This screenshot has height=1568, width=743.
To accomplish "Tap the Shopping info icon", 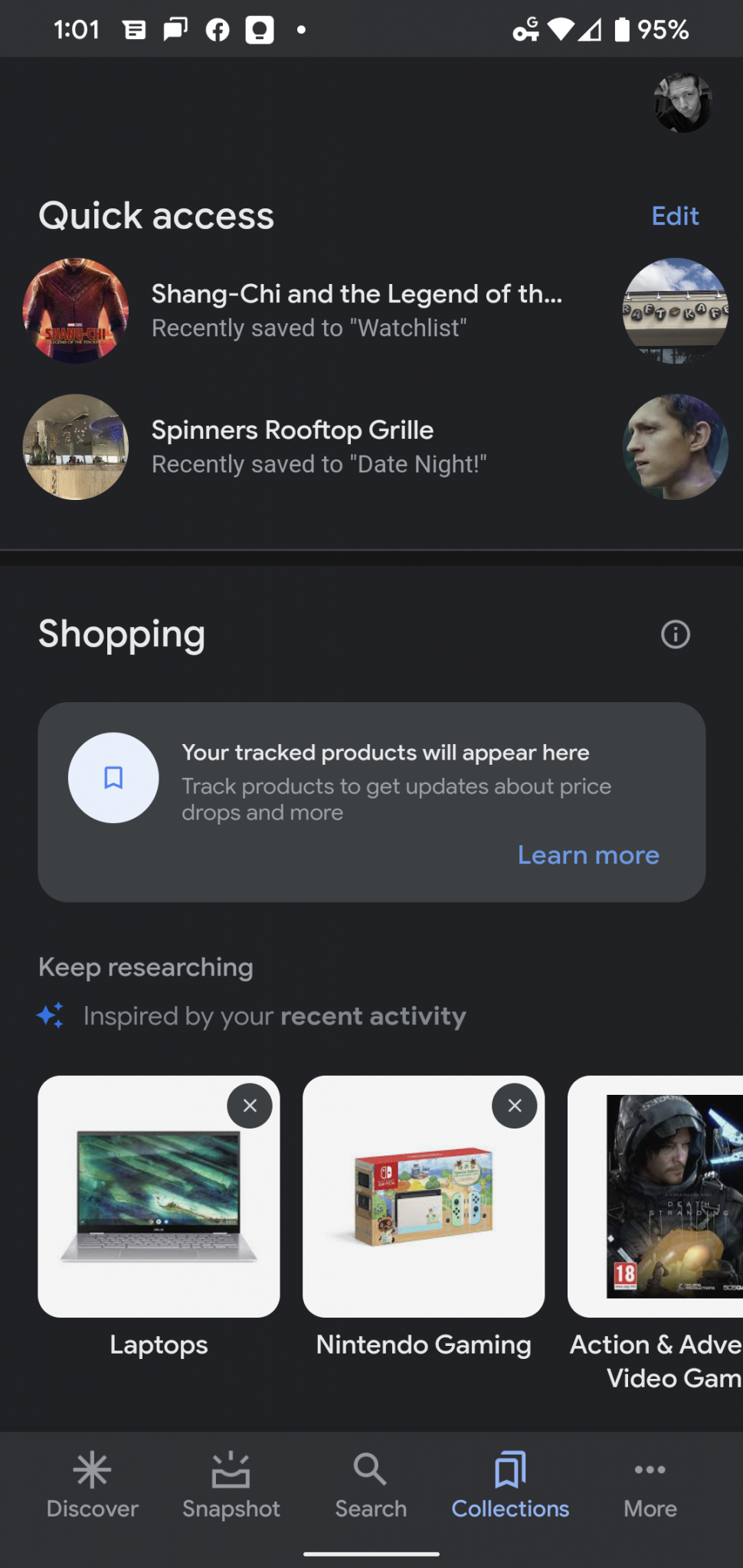I will [675, 634].
